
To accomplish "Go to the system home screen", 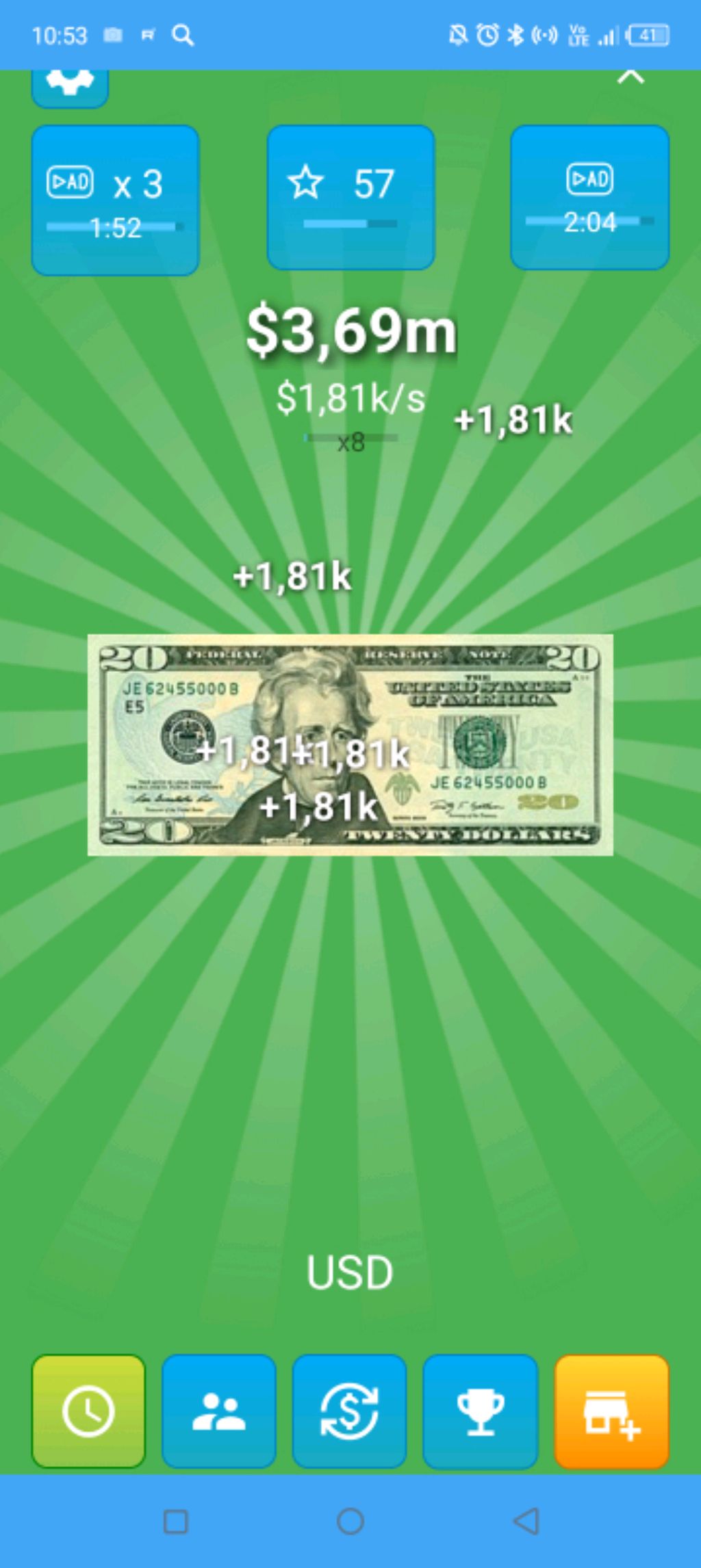I will click(350, 1521).
